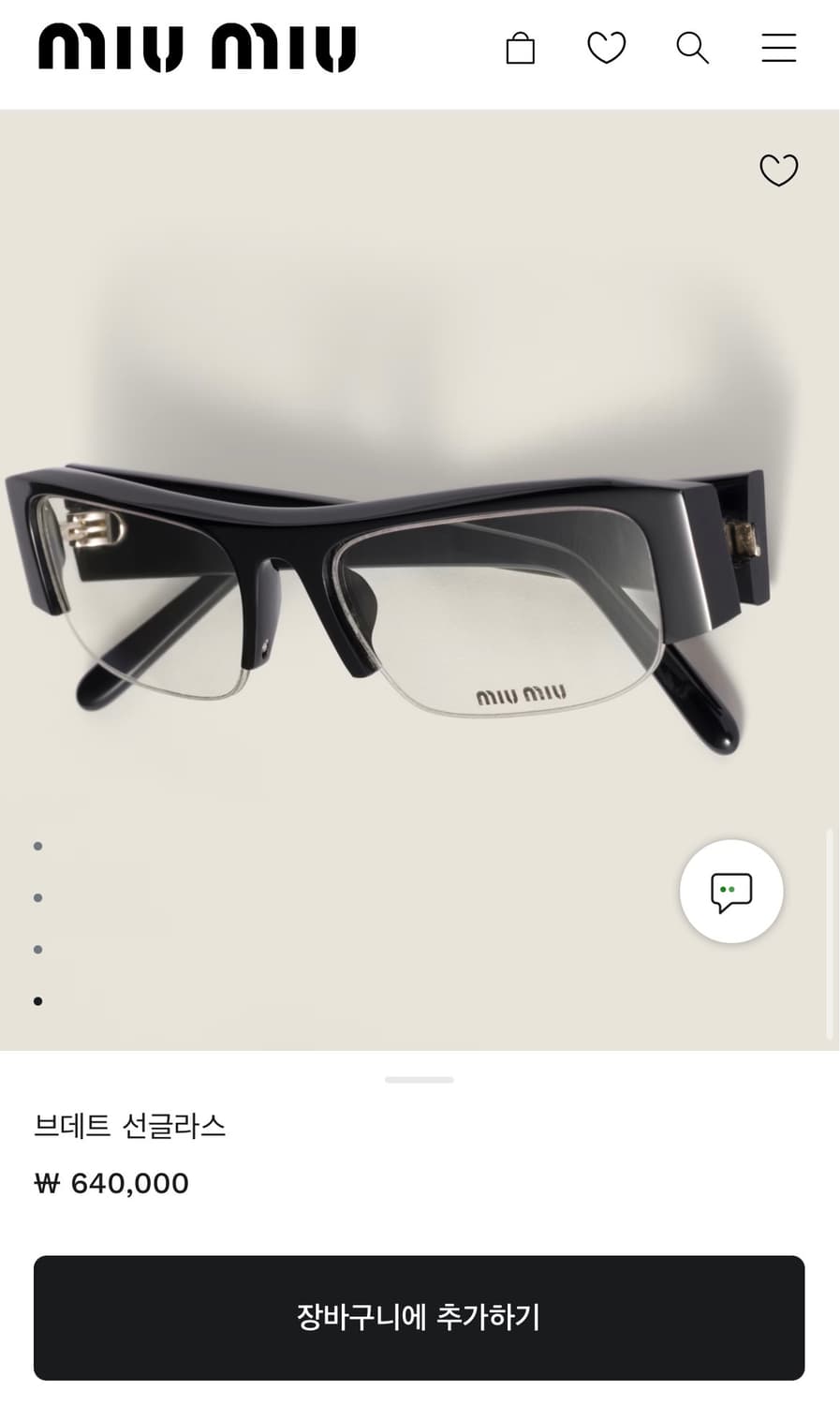Tap the magnifier to start a search
Image resolution: width=840 pixels, height=1405 pixels.
click(692, 48)
